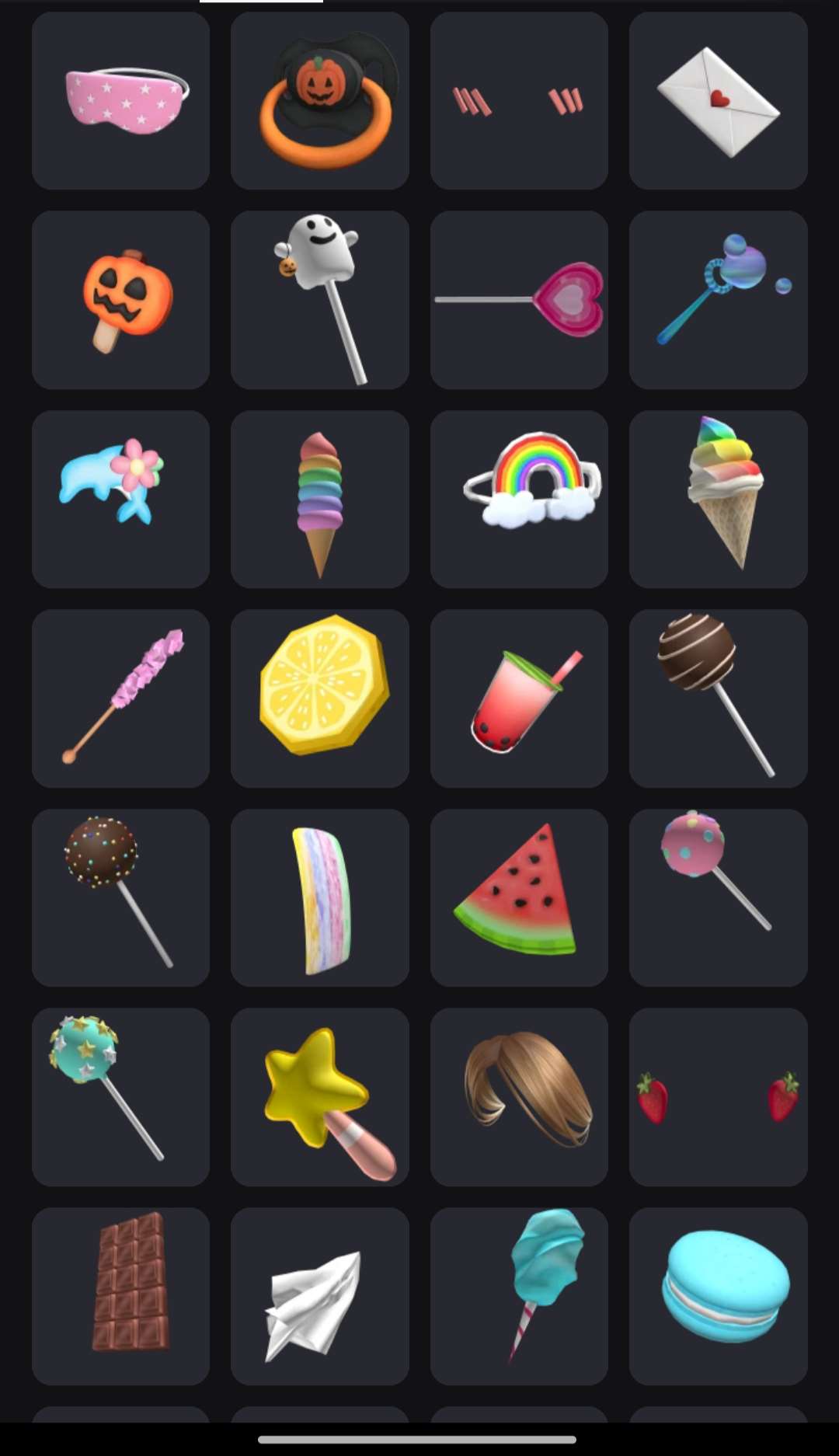Viewport: 839px width, 1456px height.
Task: Select the pink rock candy stick
Action: click(120, 698)
